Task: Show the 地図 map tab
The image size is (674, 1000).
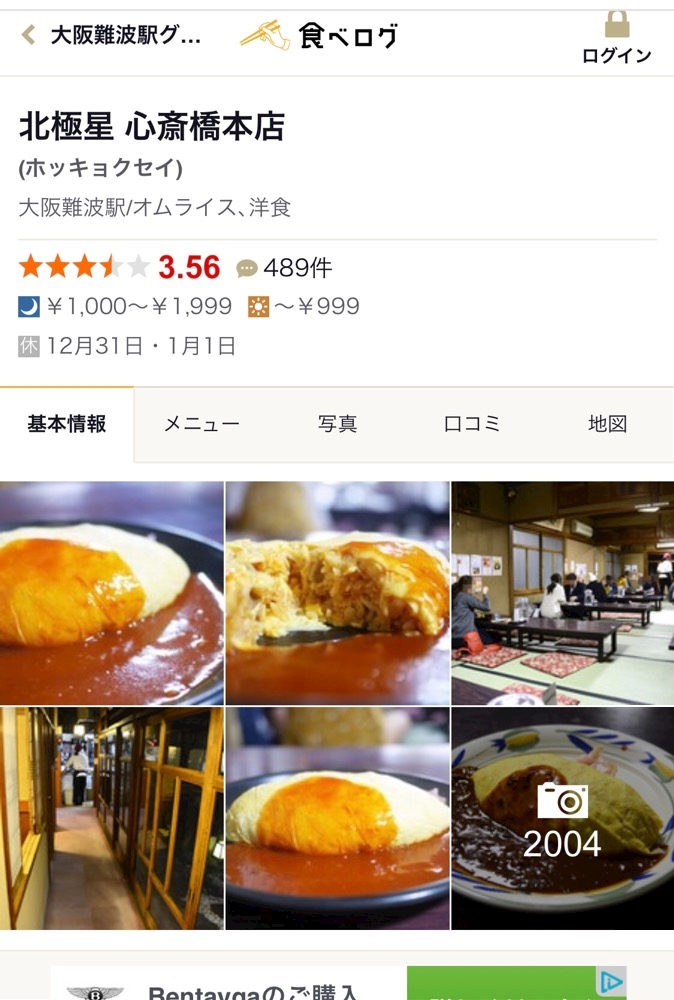Action: pyautogui.click(x=607, y=424)
